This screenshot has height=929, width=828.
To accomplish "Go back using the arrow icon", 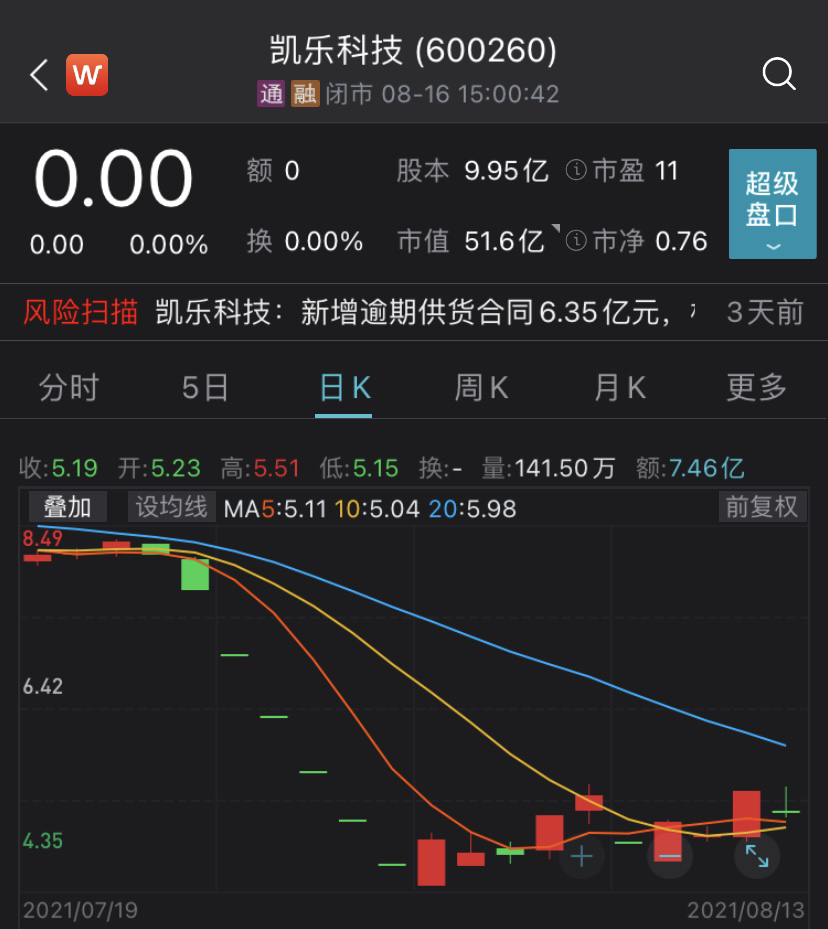I will point(39,74).
